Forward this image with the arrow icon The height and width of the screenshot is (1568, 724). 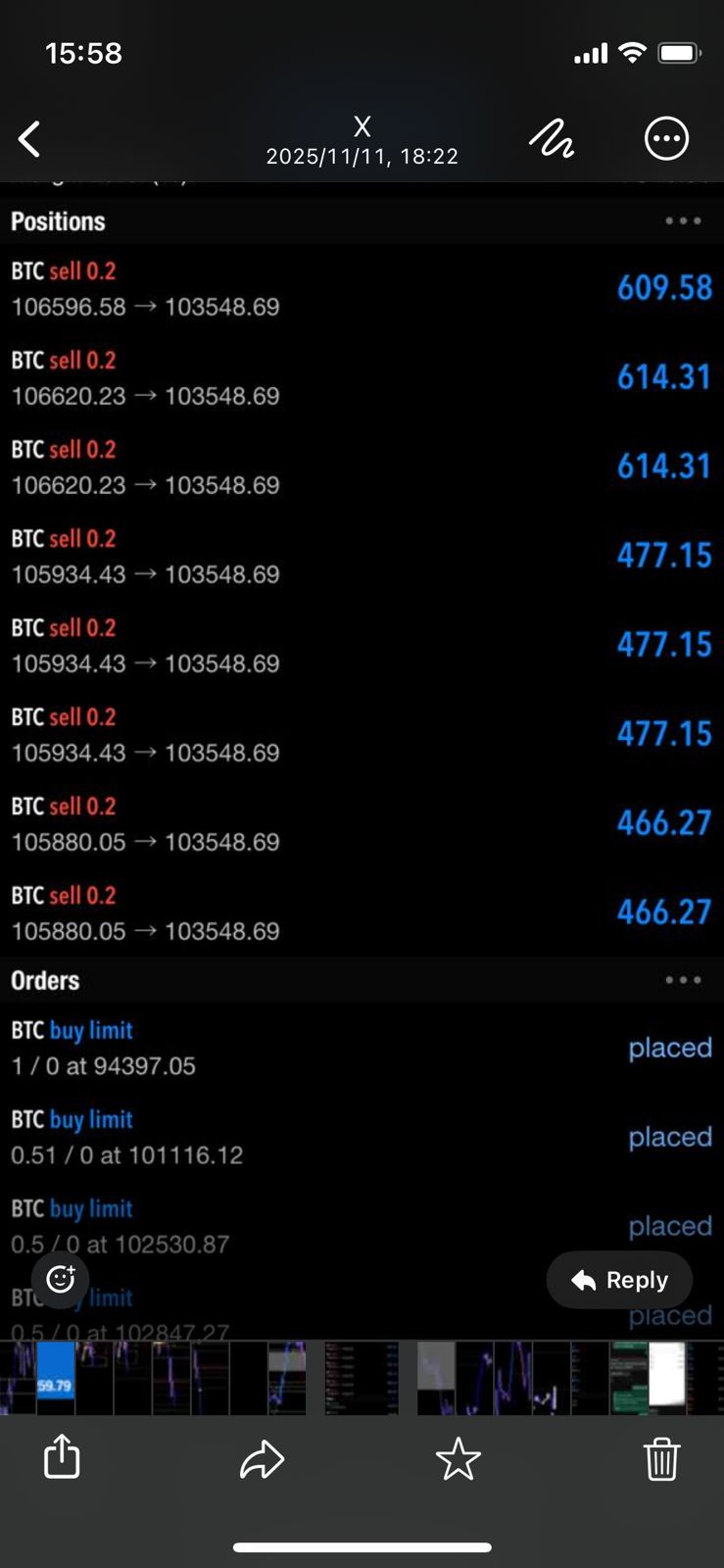tap(262, 1459)
